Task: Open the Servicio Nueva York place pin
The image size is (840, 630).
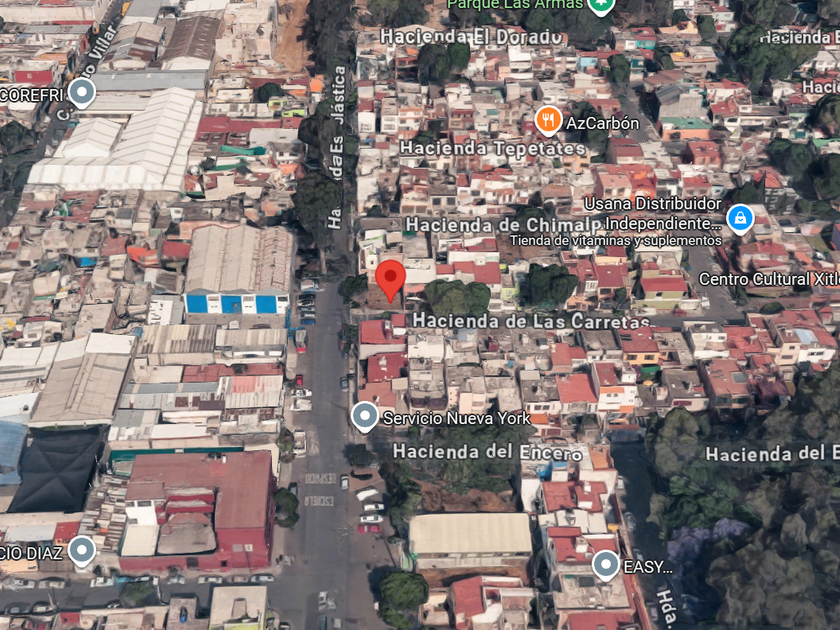Action: coord(365,417)
